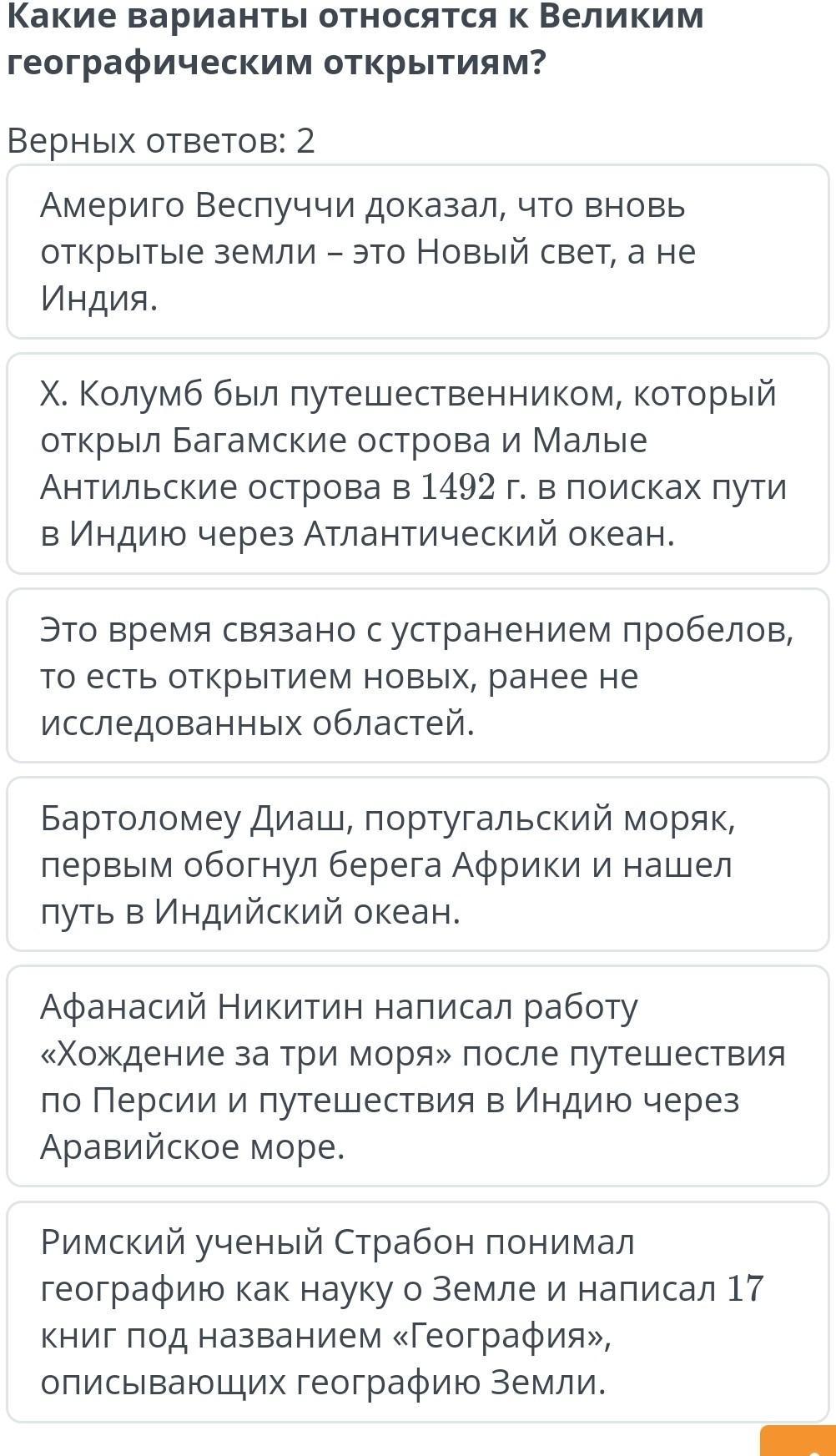The image size is (836, 1456).
Task: Select the Бартоломеу Диаш answer option
Action: [x=418, y=864]
